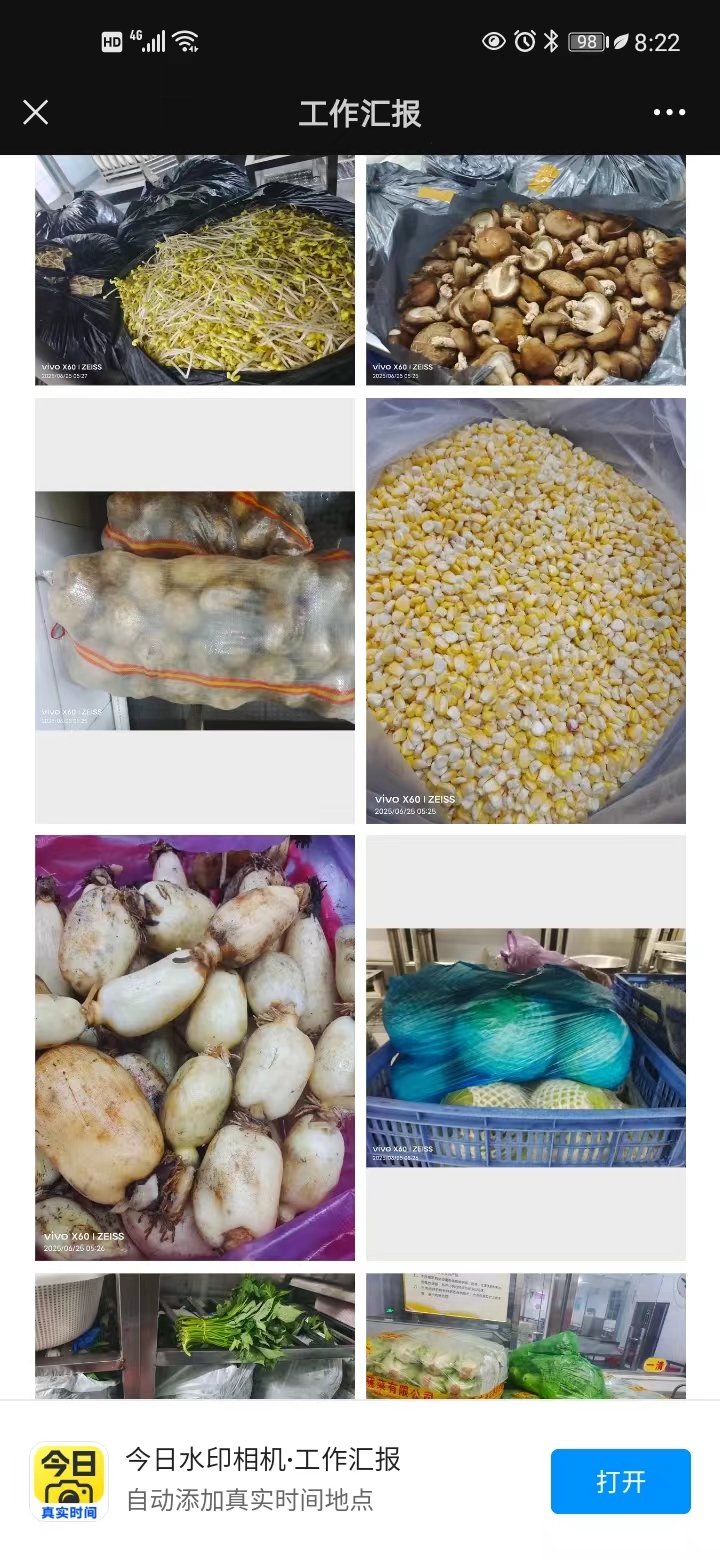720x1560 pixels.
Task: View the packaged vegetables bag photo
Action: point(526,1335)
